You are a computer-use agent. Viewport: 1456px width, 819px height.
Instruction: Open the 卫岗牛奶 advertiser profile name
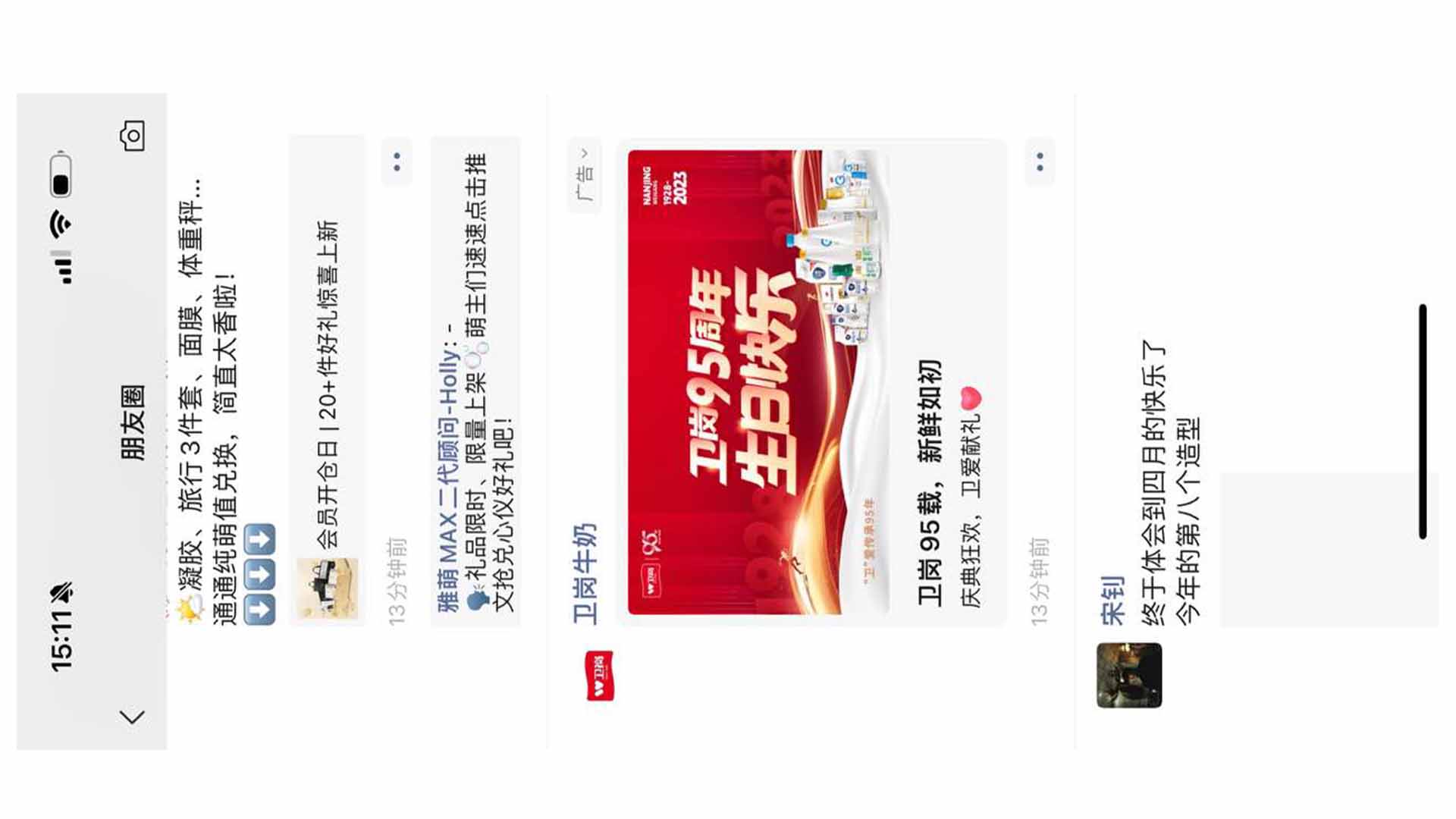pyautogui.click(x=585, y=573)
